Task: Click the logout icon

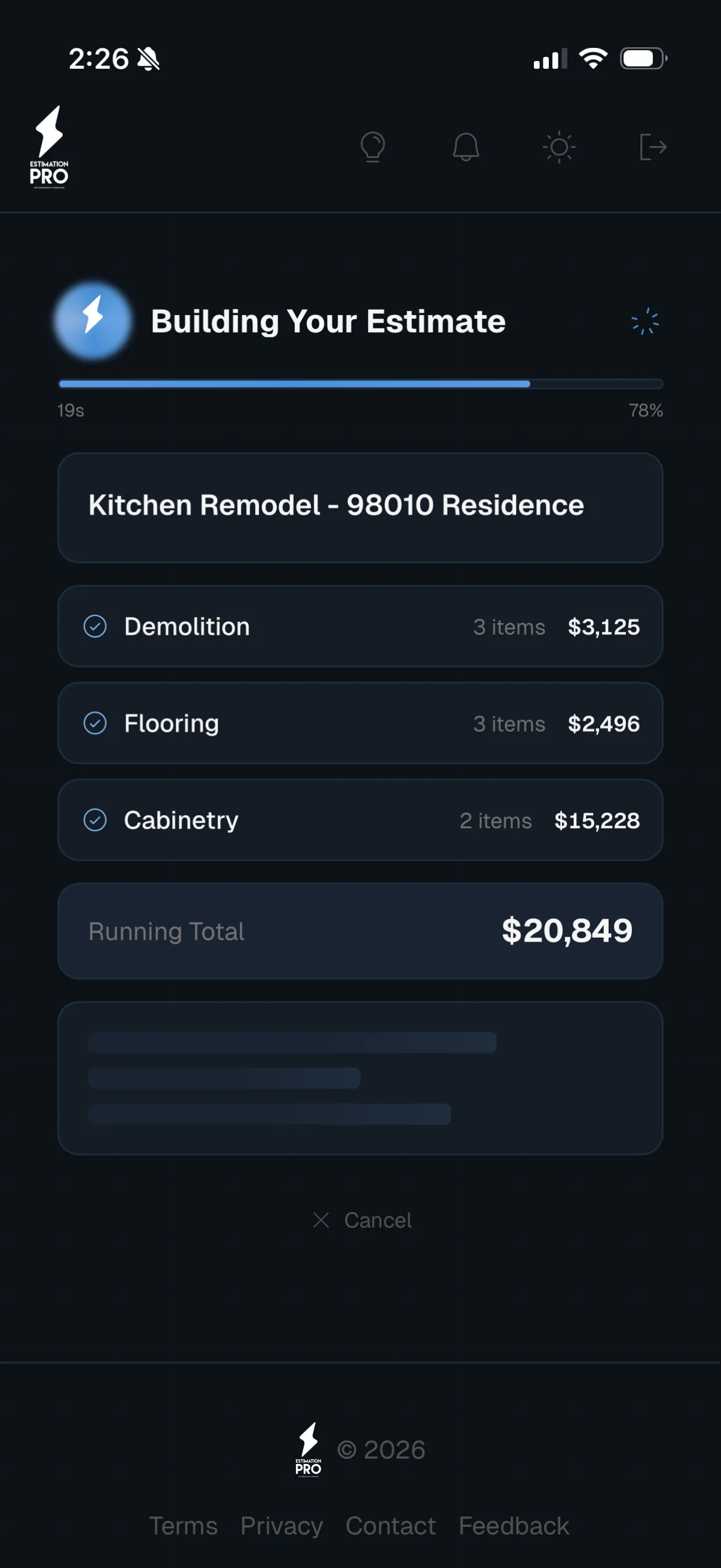Action: 653,146
